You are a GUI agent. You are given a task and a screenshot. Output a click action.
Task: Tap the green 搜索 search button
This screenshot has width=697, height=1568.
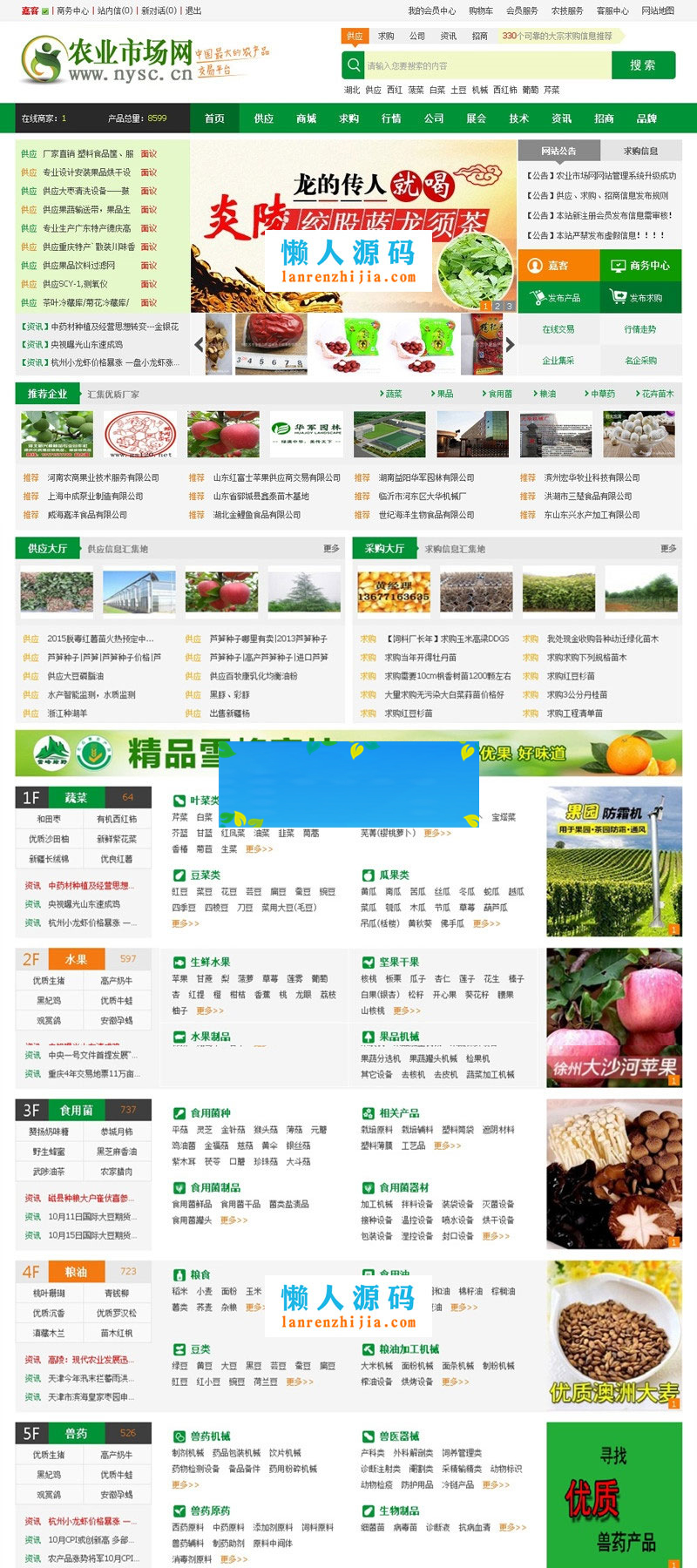tap(642, 65)
